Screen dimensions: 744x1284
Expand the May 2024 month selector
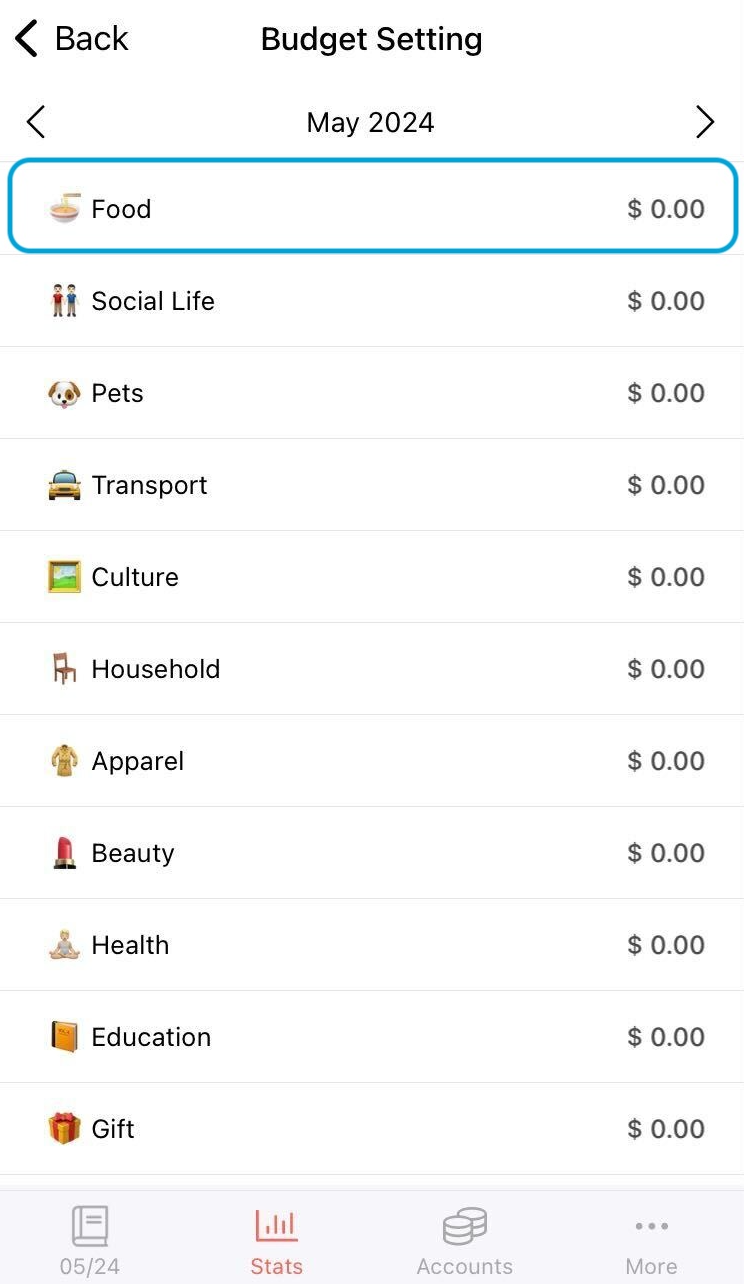tap(370, 122)
